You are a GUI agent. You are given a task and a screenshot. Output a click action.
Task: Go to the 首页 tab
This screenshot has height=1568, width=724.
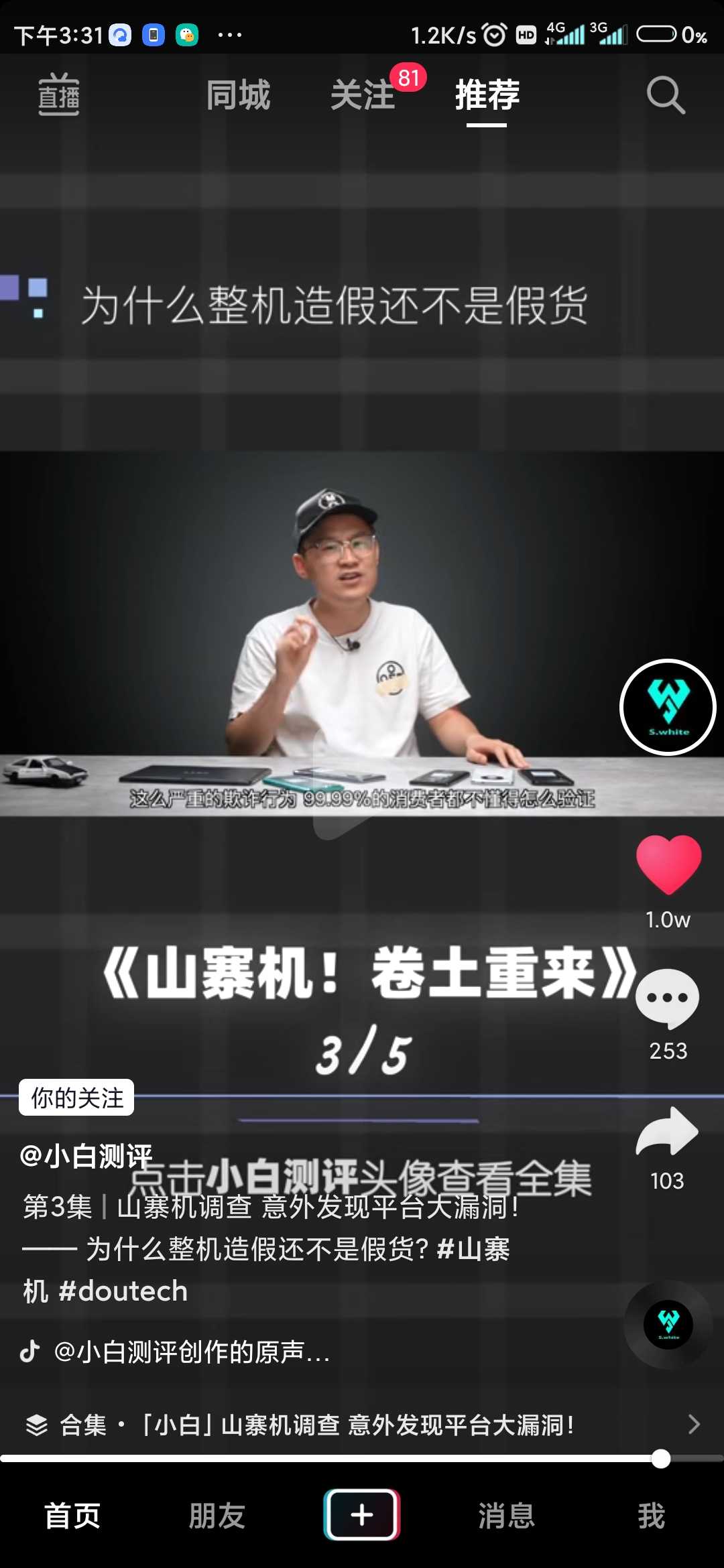[72, 1516]
